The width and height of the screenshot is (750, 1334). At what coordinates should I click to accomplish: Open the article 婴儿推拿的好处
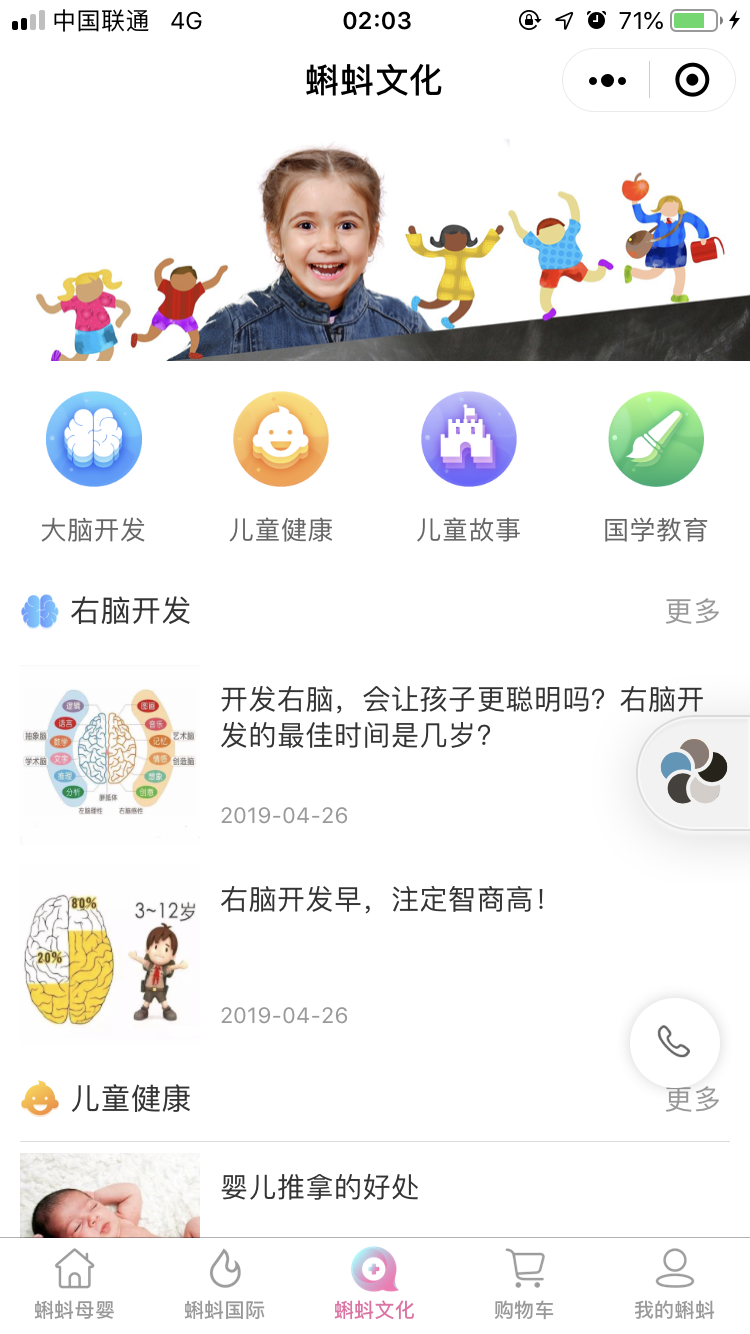[320, 1188]
